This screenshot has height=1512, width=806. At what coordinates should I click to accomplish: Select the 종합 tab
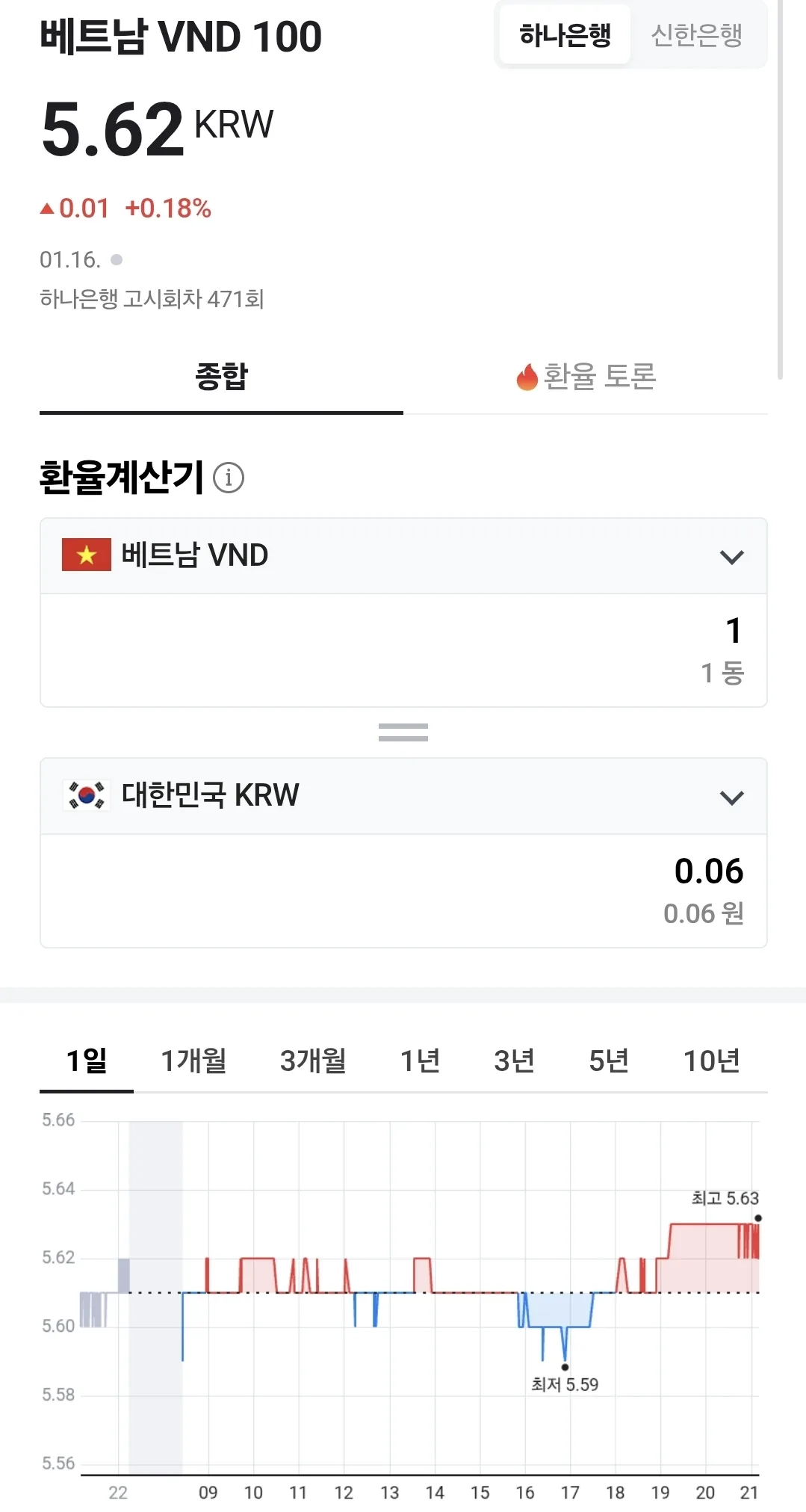pyautogui.click(x=221, y=377)
